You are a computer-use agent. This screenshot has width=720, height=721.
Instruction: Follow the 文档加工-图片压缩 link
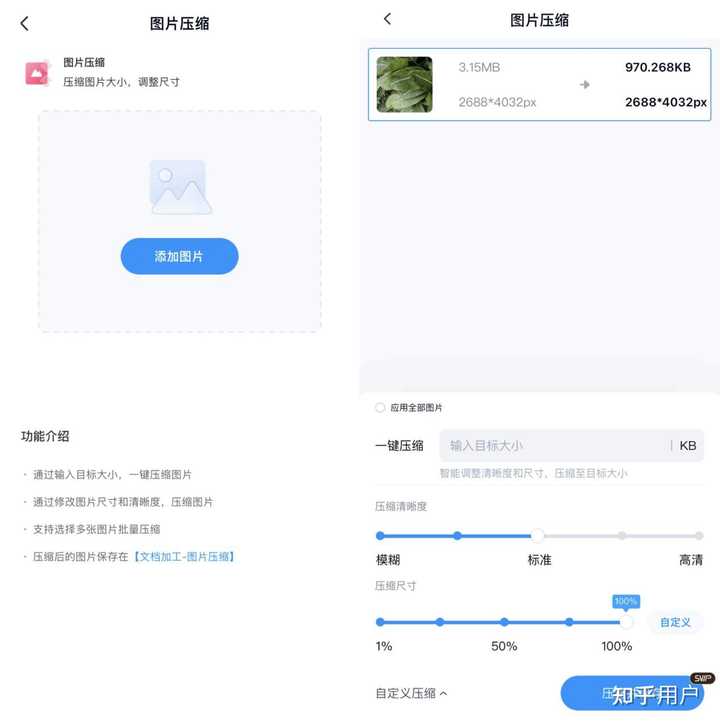click(180, 557)
